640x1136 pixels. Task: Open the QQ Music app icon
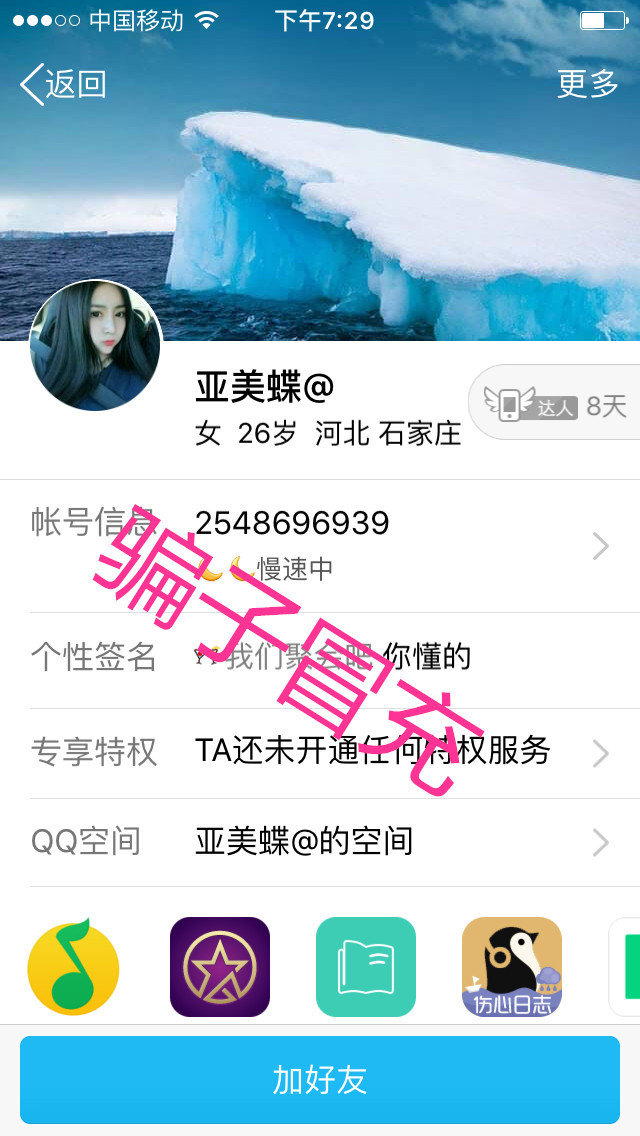[x=73, y=967]
